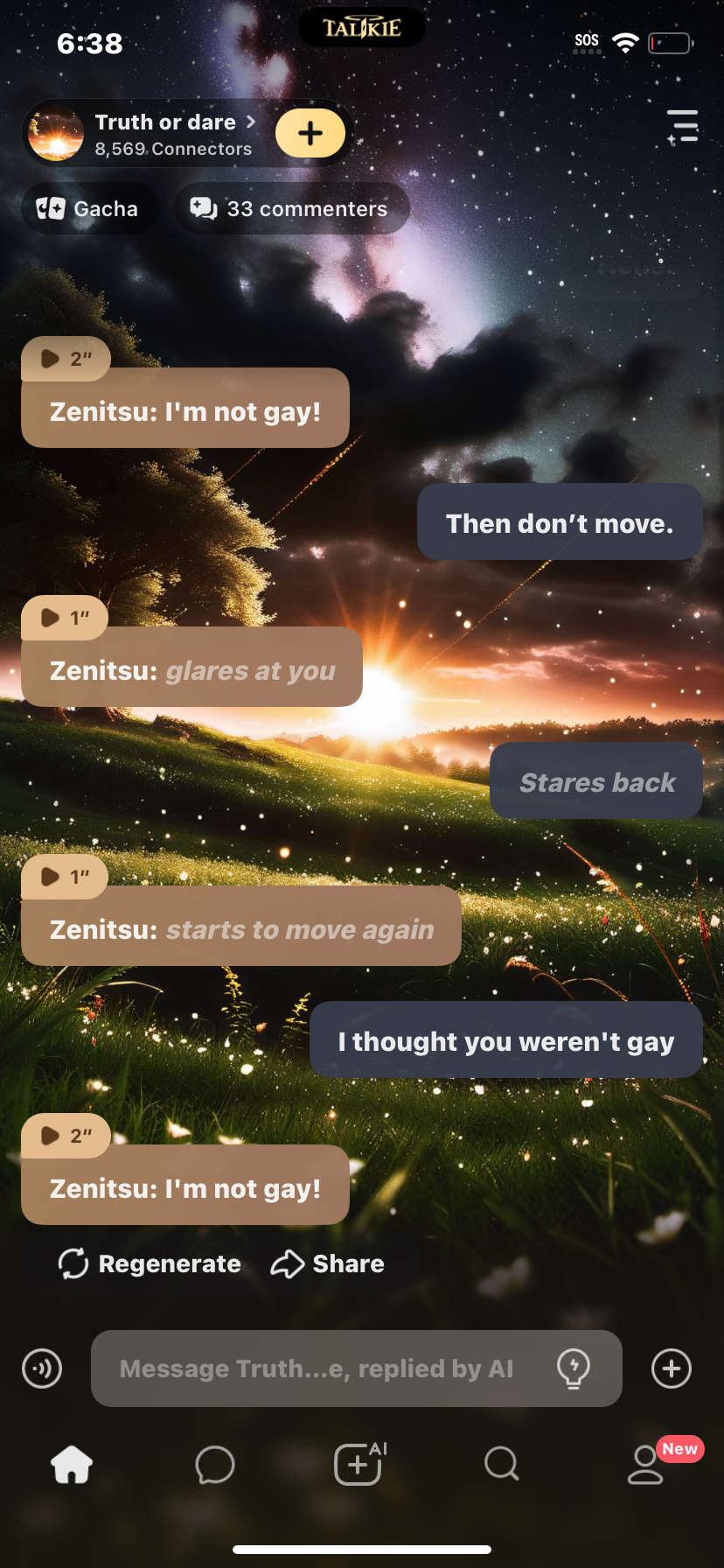Open the plus attachments button beside input
This screenshot has height=1568, width=724.
click(x=672, y=1368)
